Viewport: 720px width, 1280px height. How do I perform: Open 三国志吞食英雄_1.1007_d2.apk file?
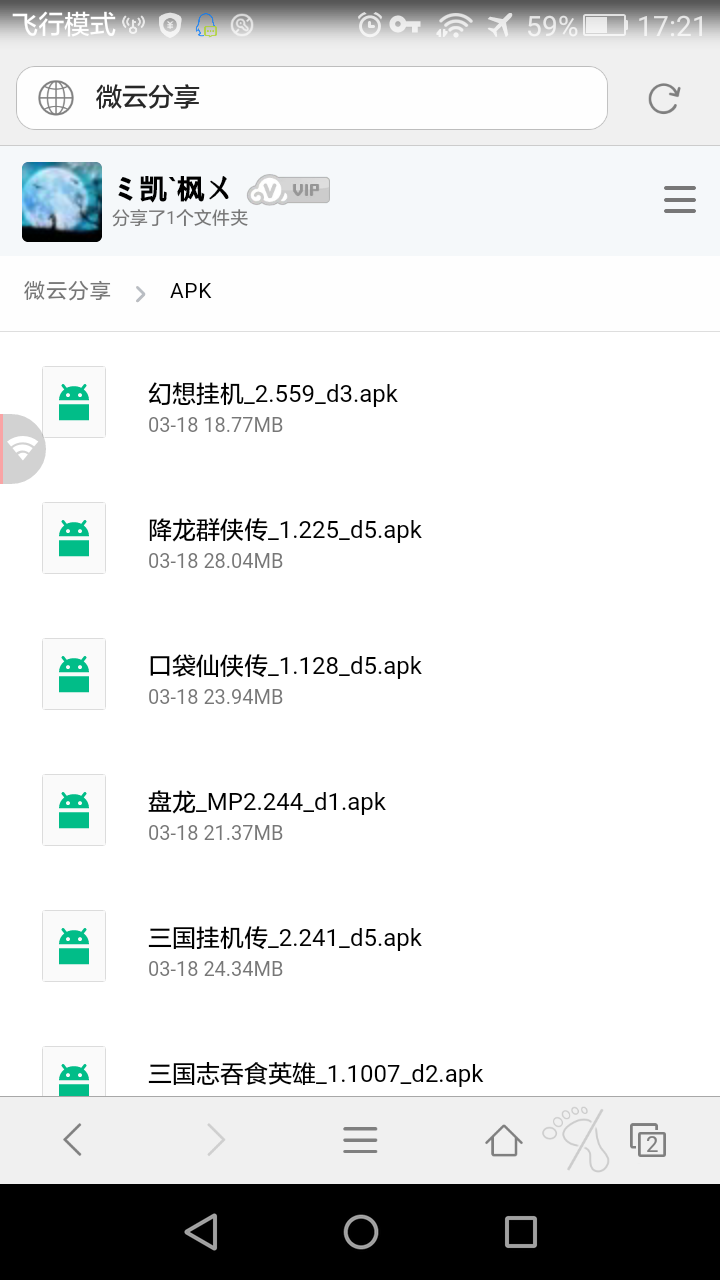pyautogui.click(x=360, y=1070)
